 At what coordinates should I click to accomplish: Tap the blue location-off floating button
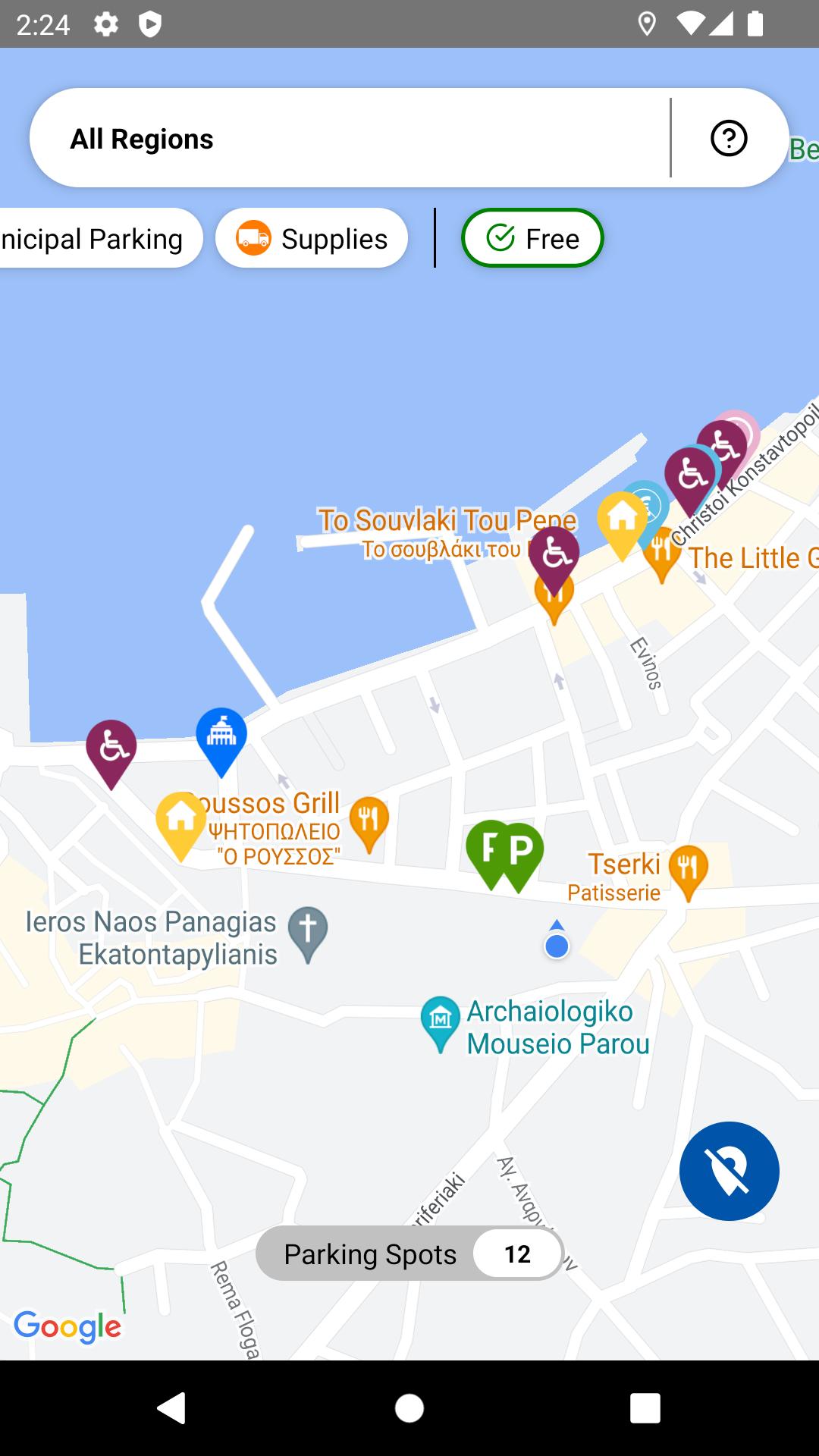click(x=729, y=1171)
